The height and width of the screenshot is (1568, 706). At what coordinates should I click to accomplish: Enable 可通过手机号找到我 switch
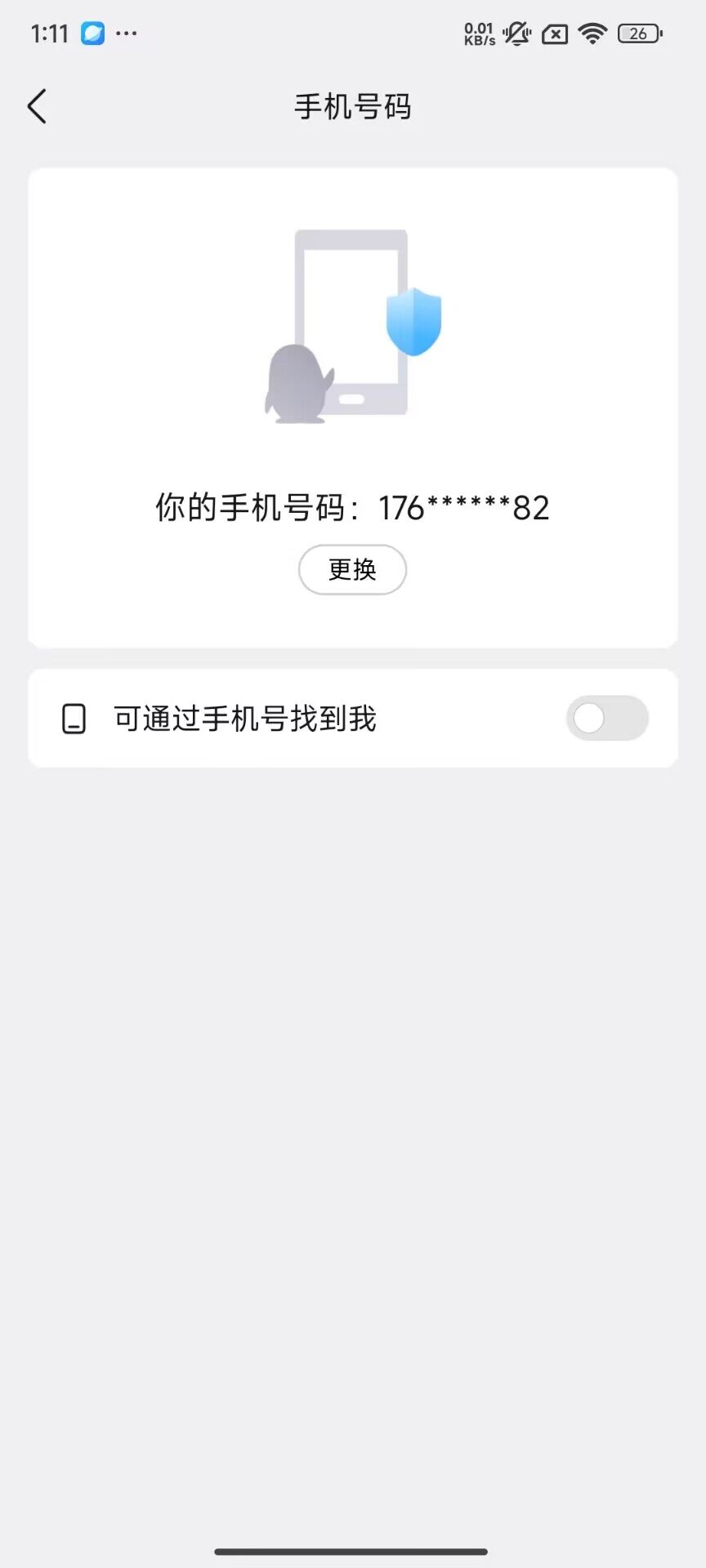(606, 719)
